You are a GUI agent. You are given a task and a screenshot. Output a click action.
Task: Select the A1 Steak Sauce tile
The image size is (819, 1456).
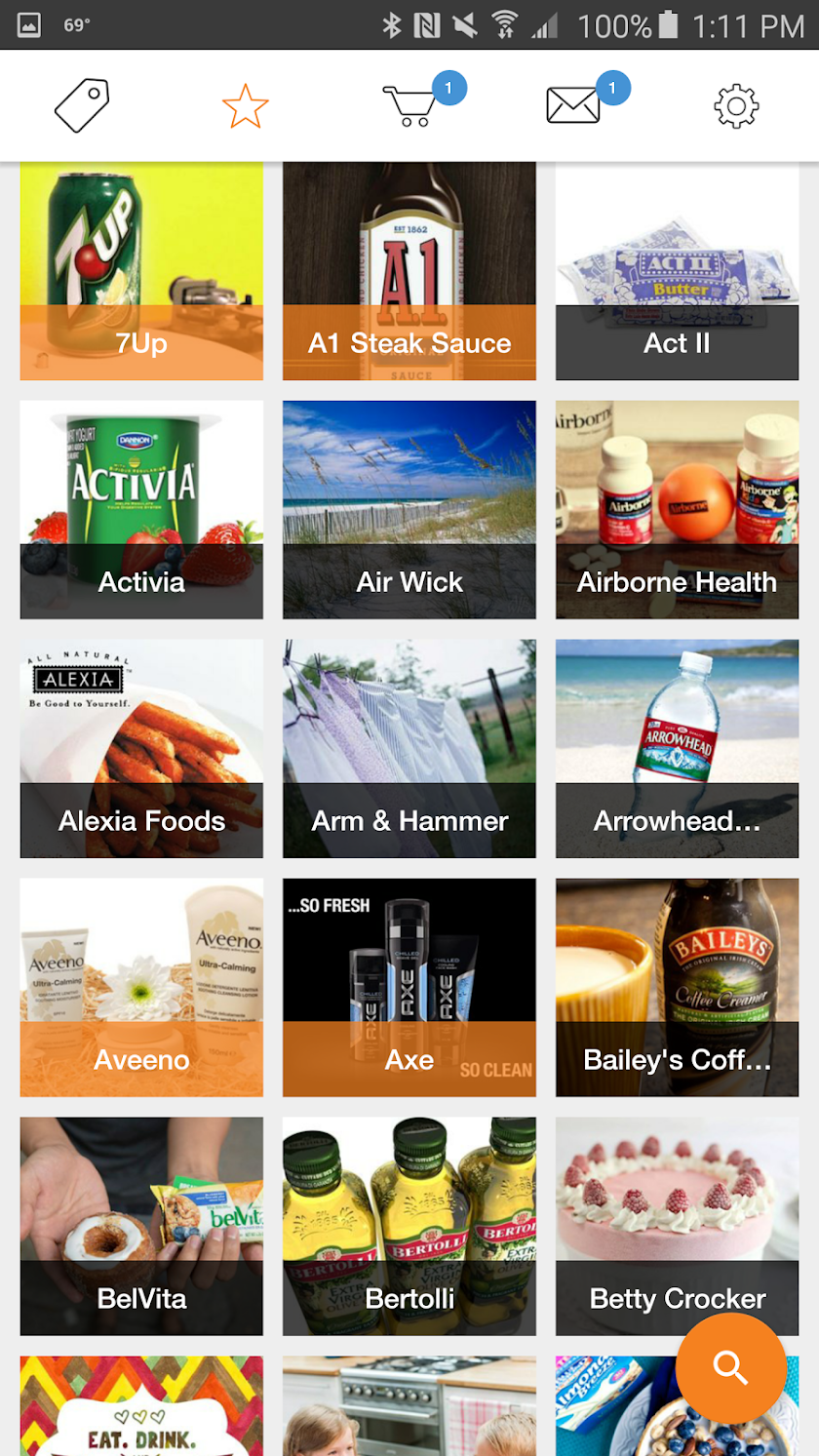coord(409,270)
